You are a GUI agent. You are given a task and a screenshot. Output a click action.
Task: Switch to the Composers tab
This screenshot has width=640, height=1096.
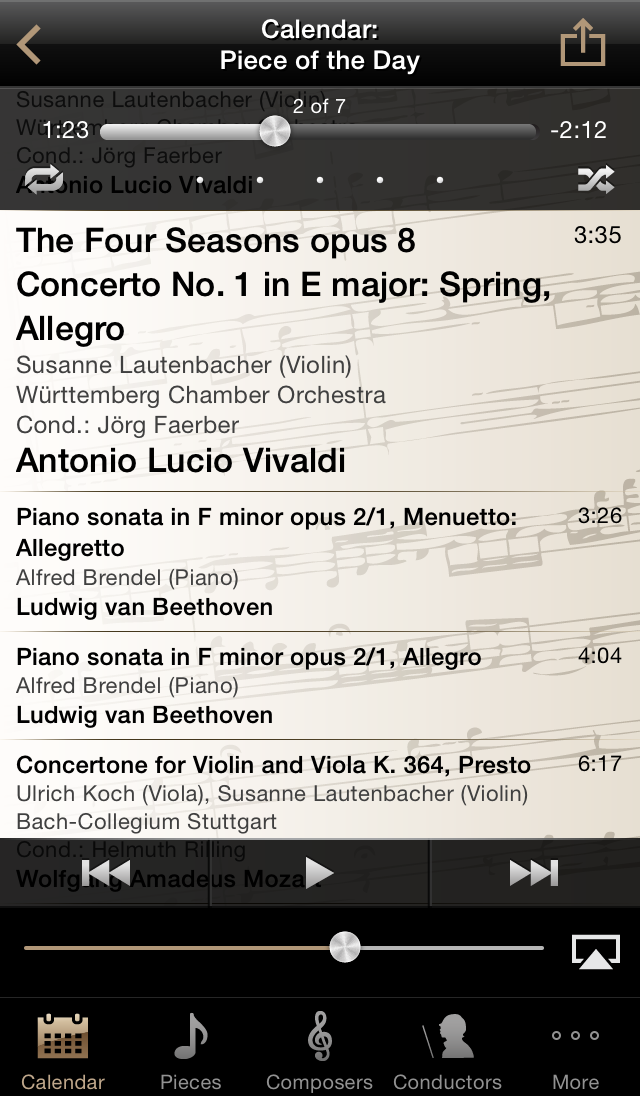(319, 1048)
